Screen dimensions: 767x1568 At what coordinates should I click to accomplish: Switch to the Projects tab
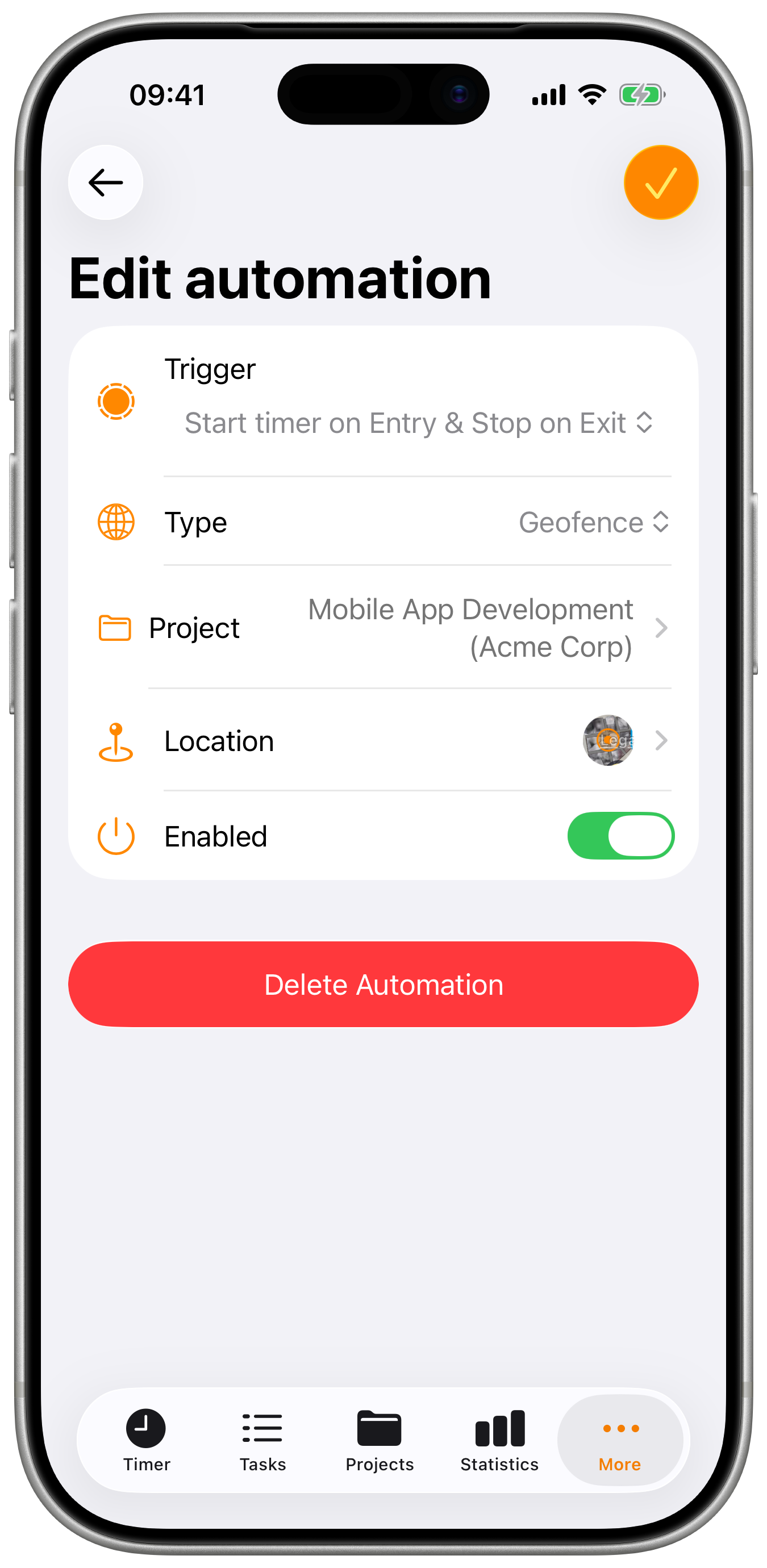click(x=380, y=1440)
